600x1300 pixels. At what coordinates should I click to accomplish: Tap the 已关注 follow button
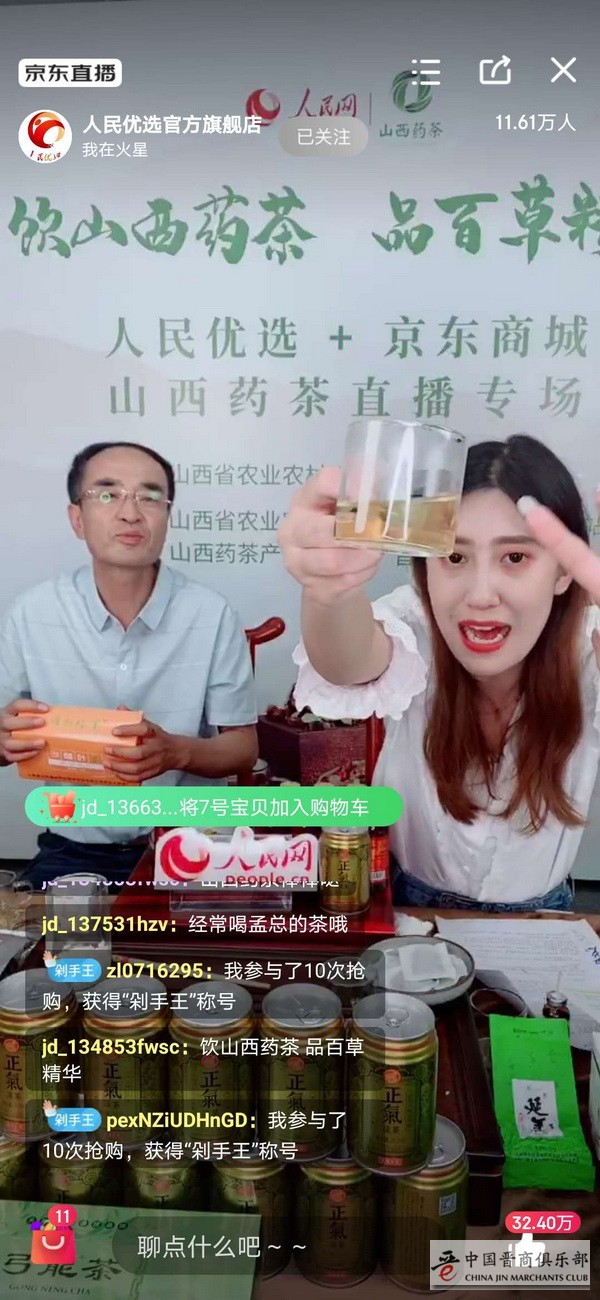[323, 135]
